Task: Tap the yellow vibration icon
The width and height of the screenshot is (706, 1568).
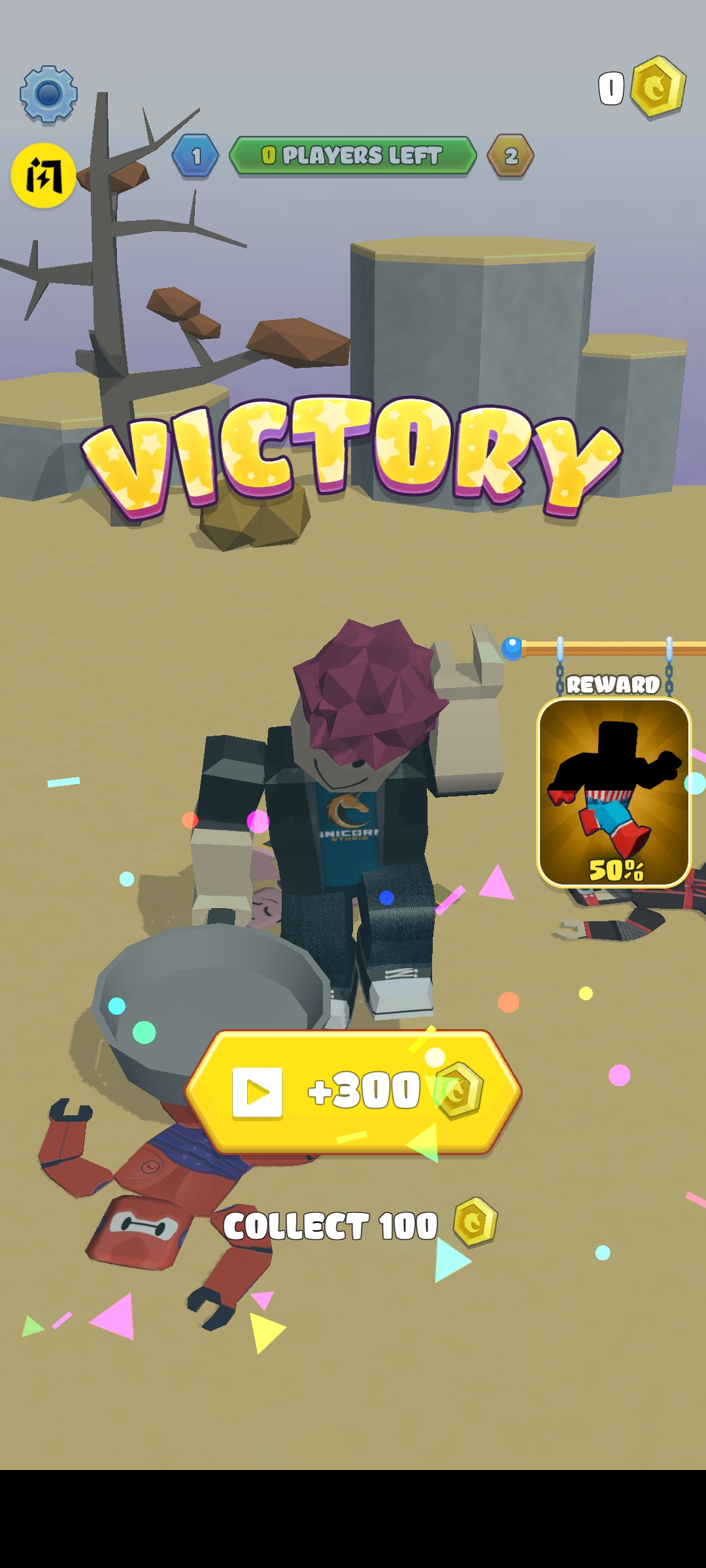Action: click(x=43, y=175)
